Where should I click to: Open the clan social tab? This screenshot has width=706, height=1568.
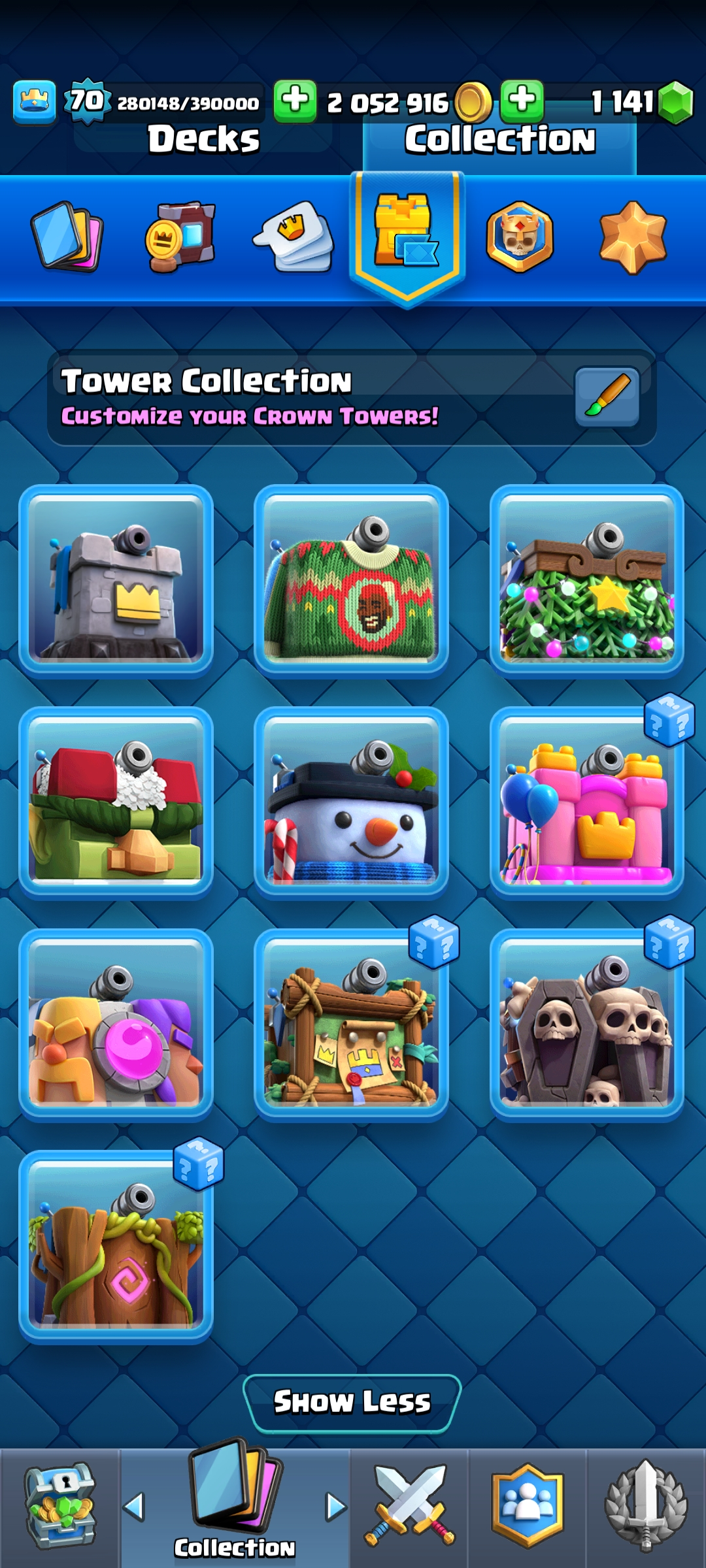pyautogui.click(x=528, y=1507)
